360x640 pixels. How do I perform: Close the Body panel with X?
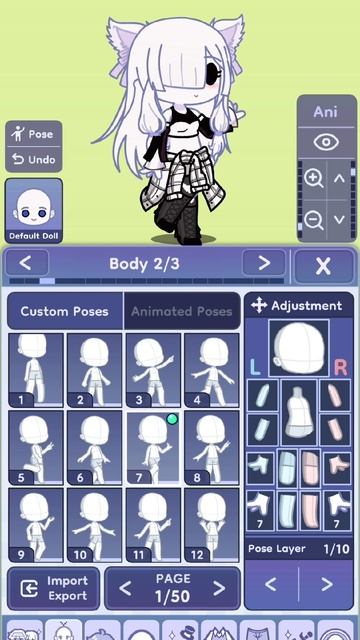tap(324, 267)
